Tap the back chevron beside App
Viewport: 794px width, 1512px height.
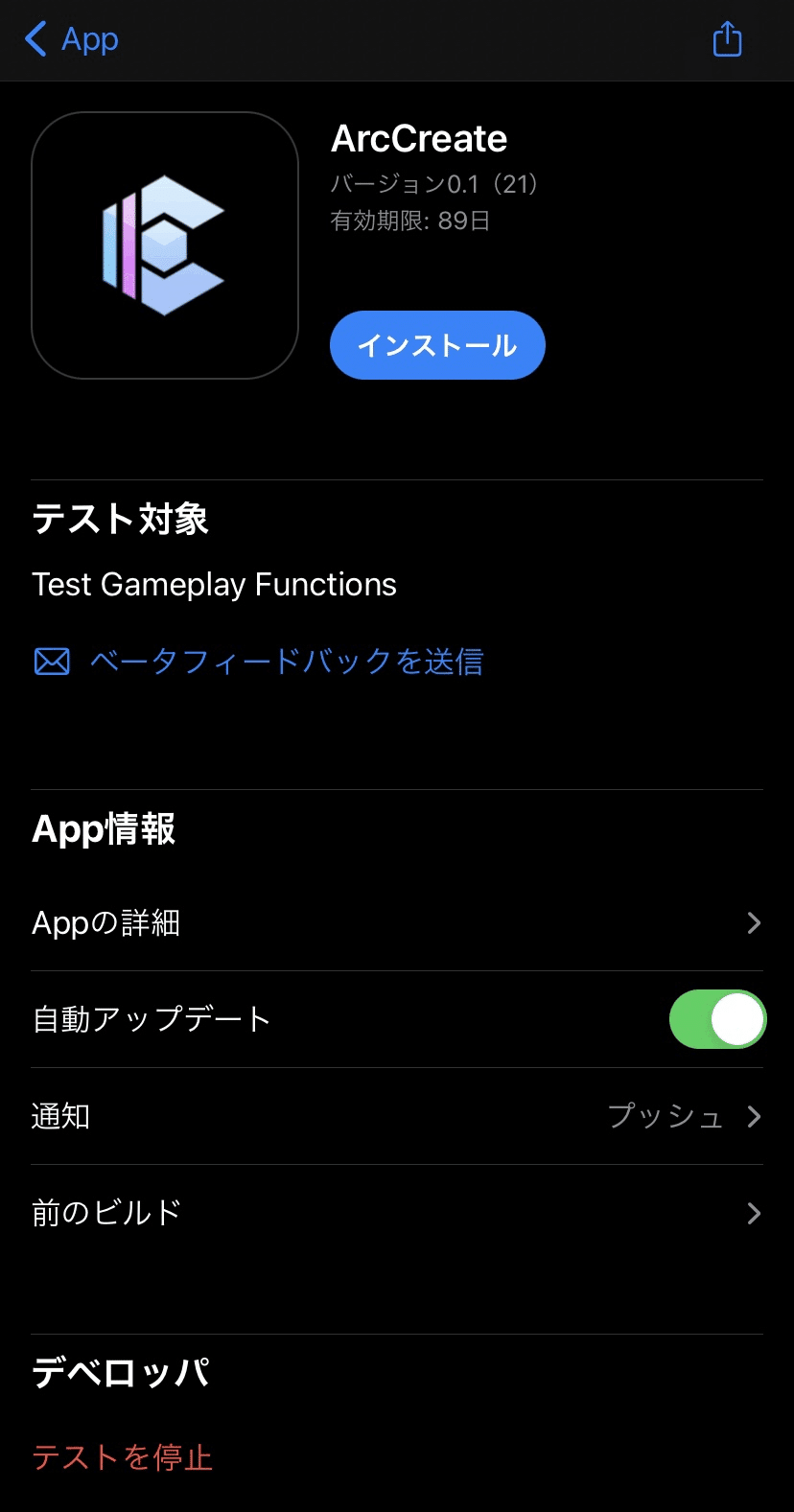35,39
